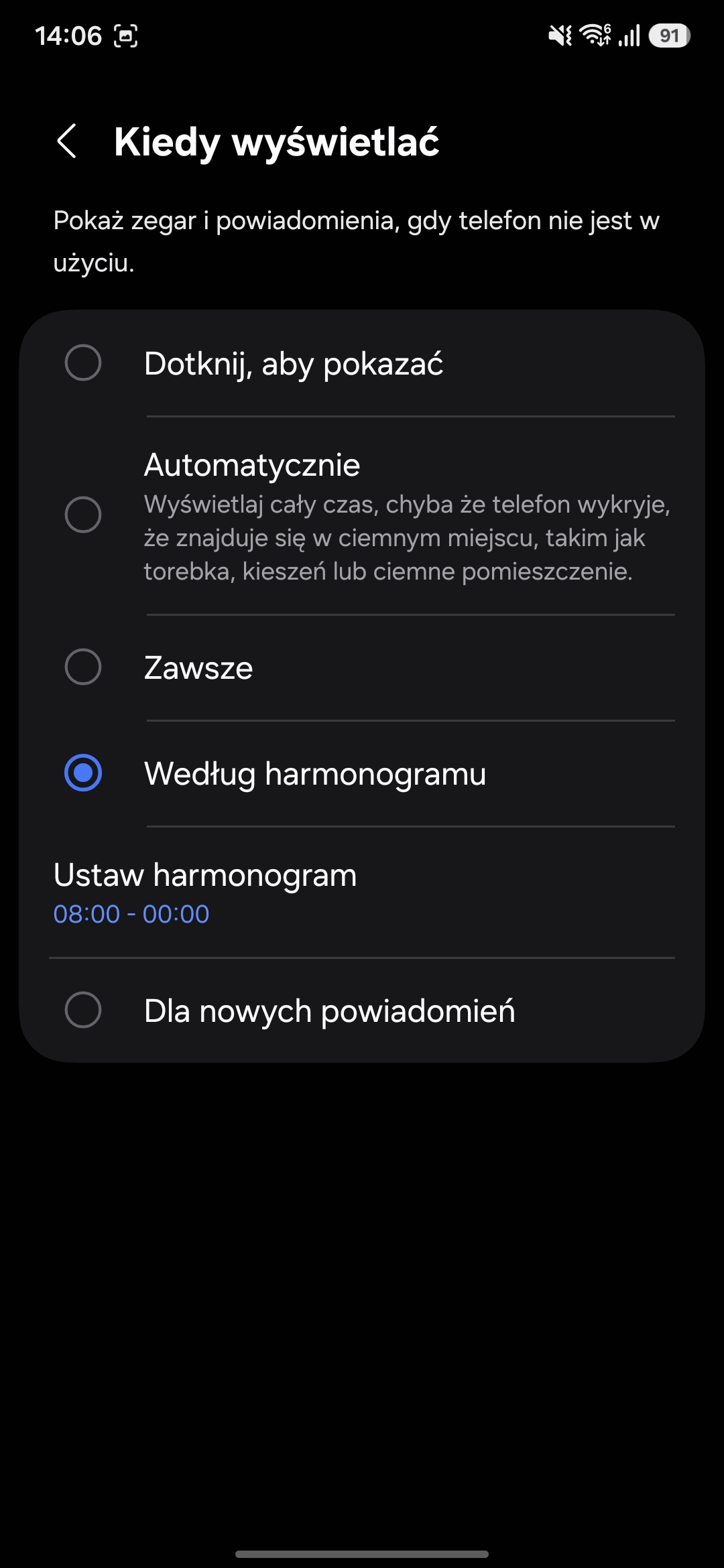Select the Dotknij, aby pokazać option

[83, 363]
